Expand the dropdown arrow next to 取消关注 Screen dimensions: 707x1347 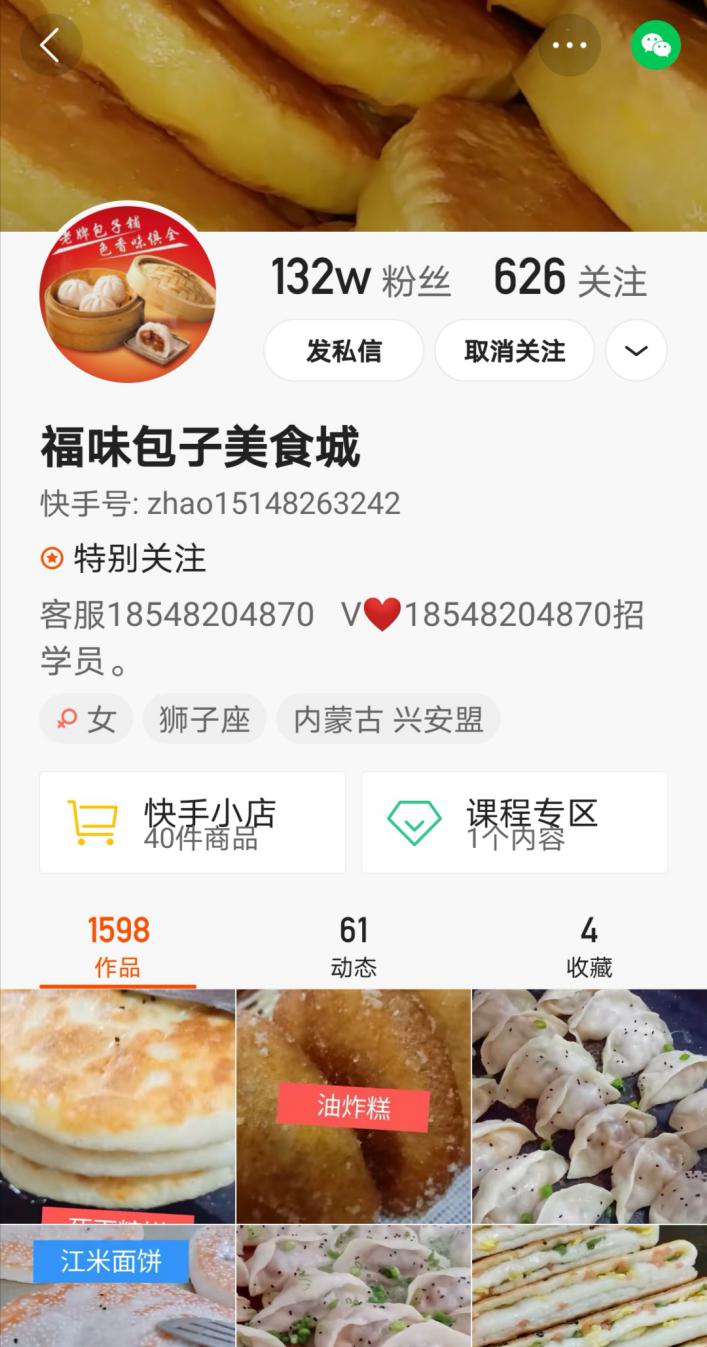click(x=636, y=351)
